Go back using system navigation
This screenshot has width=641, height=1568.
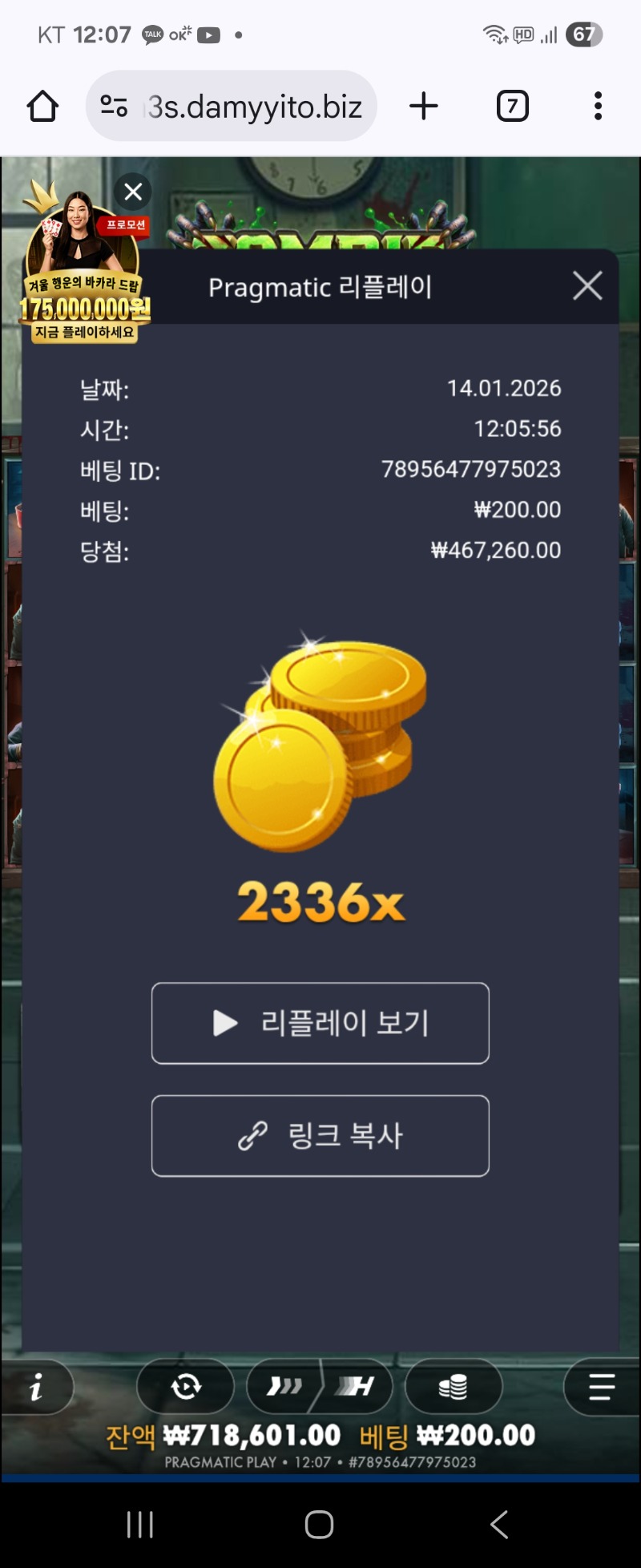[499, 1524]
